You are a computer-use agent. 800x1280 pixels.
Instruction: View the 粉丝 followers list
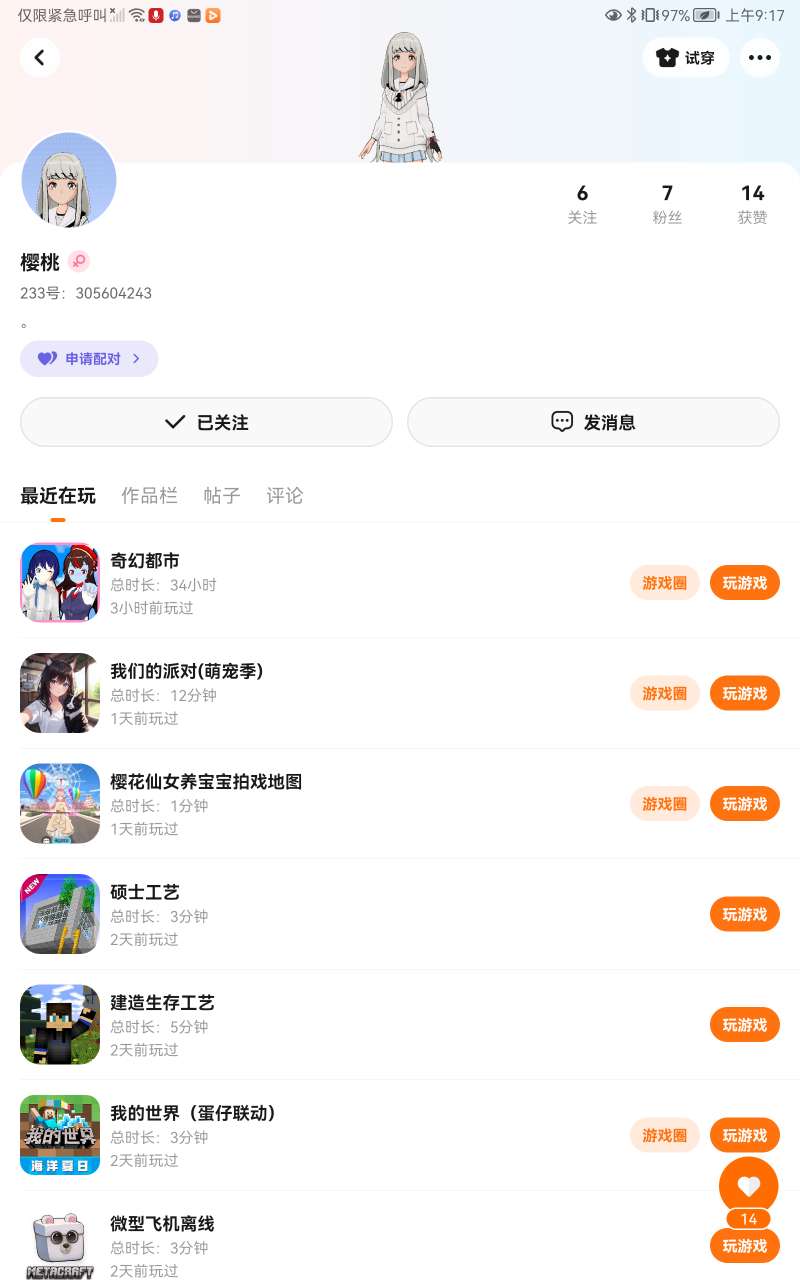pos(667,204)
